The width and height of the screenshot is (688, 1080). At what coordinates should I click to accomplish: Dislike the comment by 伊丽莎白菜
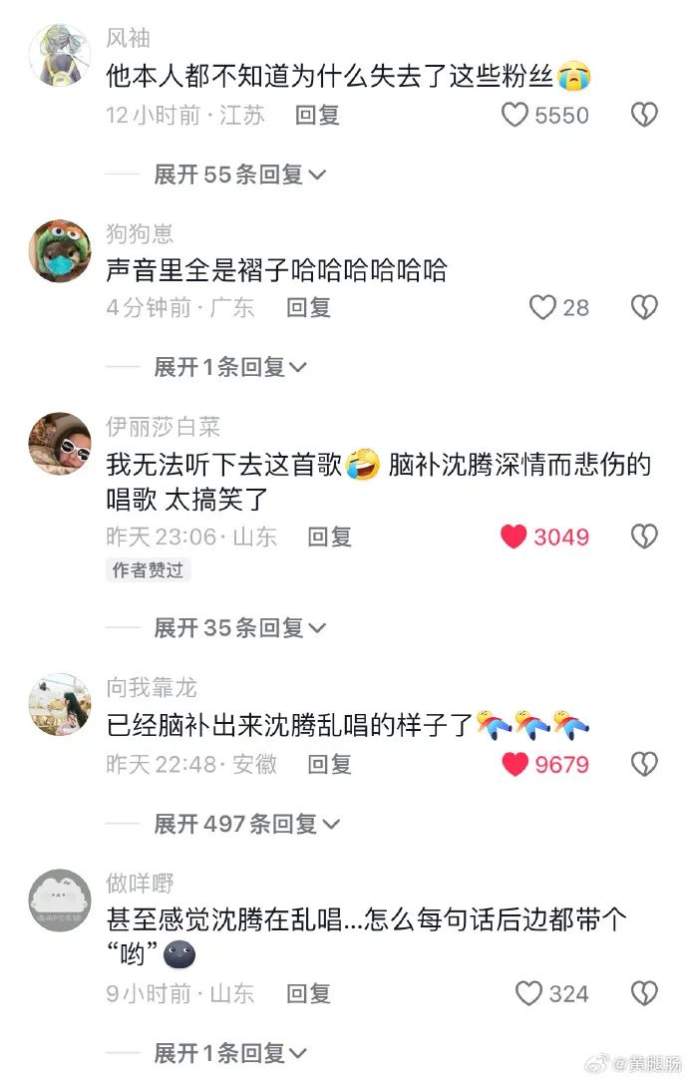(644, 537)
